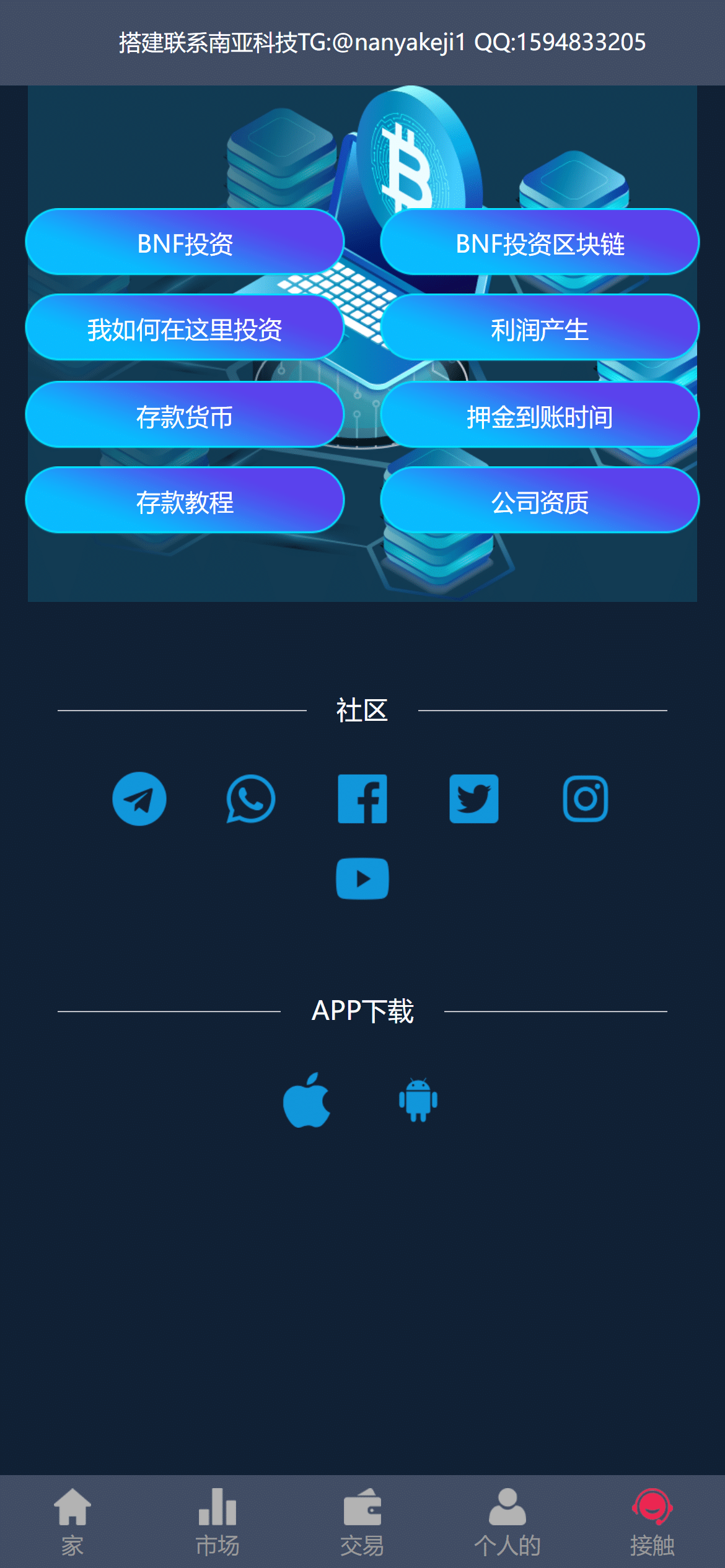Open the BNF投资区块链 button
Screen dimensions: 725x1568
[x=540, y=242]
